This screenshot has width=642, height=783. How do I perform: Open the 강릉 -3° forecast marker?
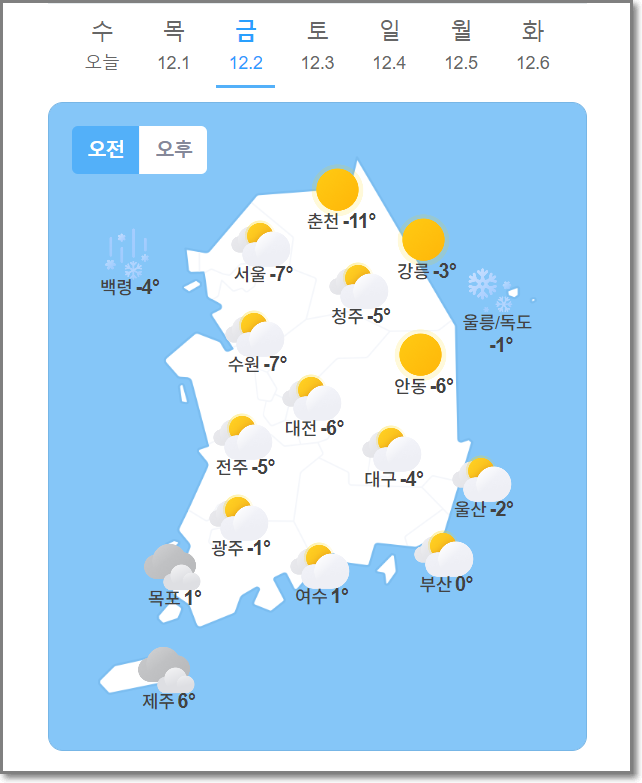(426, 249)
